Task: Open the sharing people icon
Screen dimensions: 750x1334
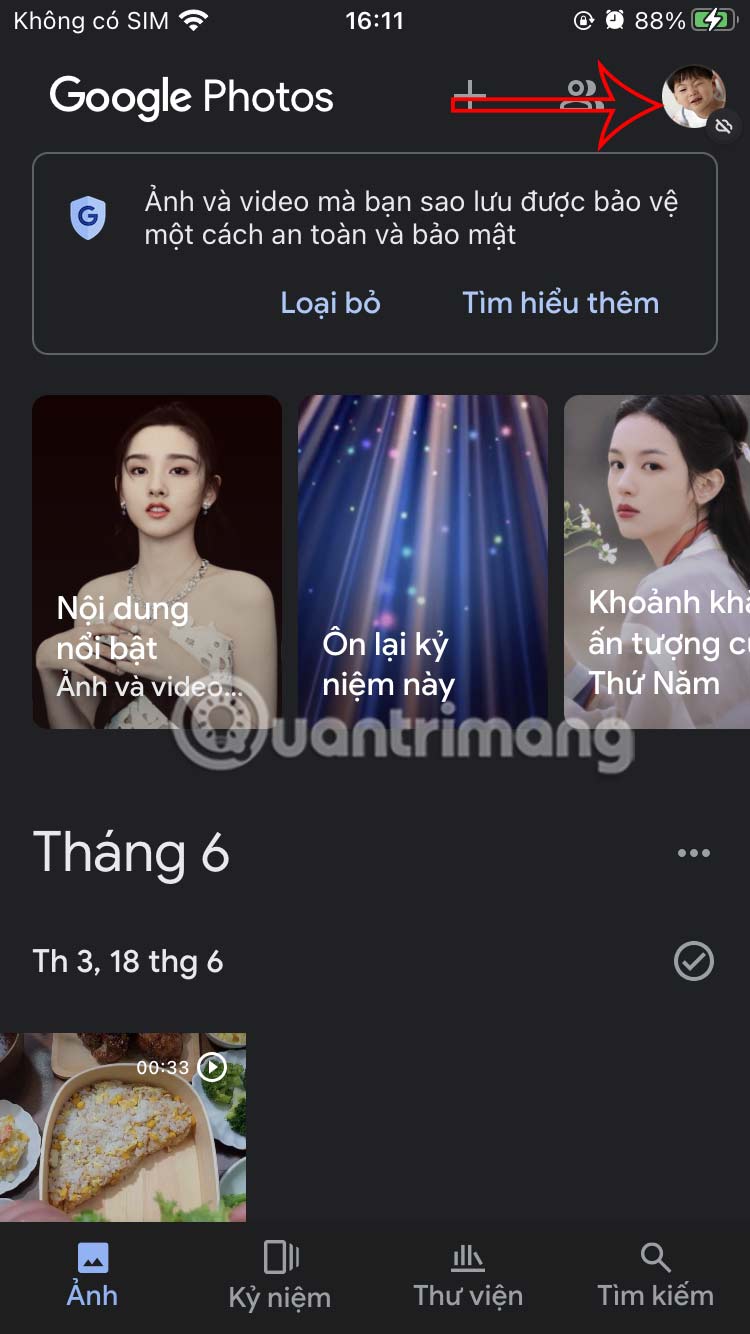Action: click(x=582, y=96)
